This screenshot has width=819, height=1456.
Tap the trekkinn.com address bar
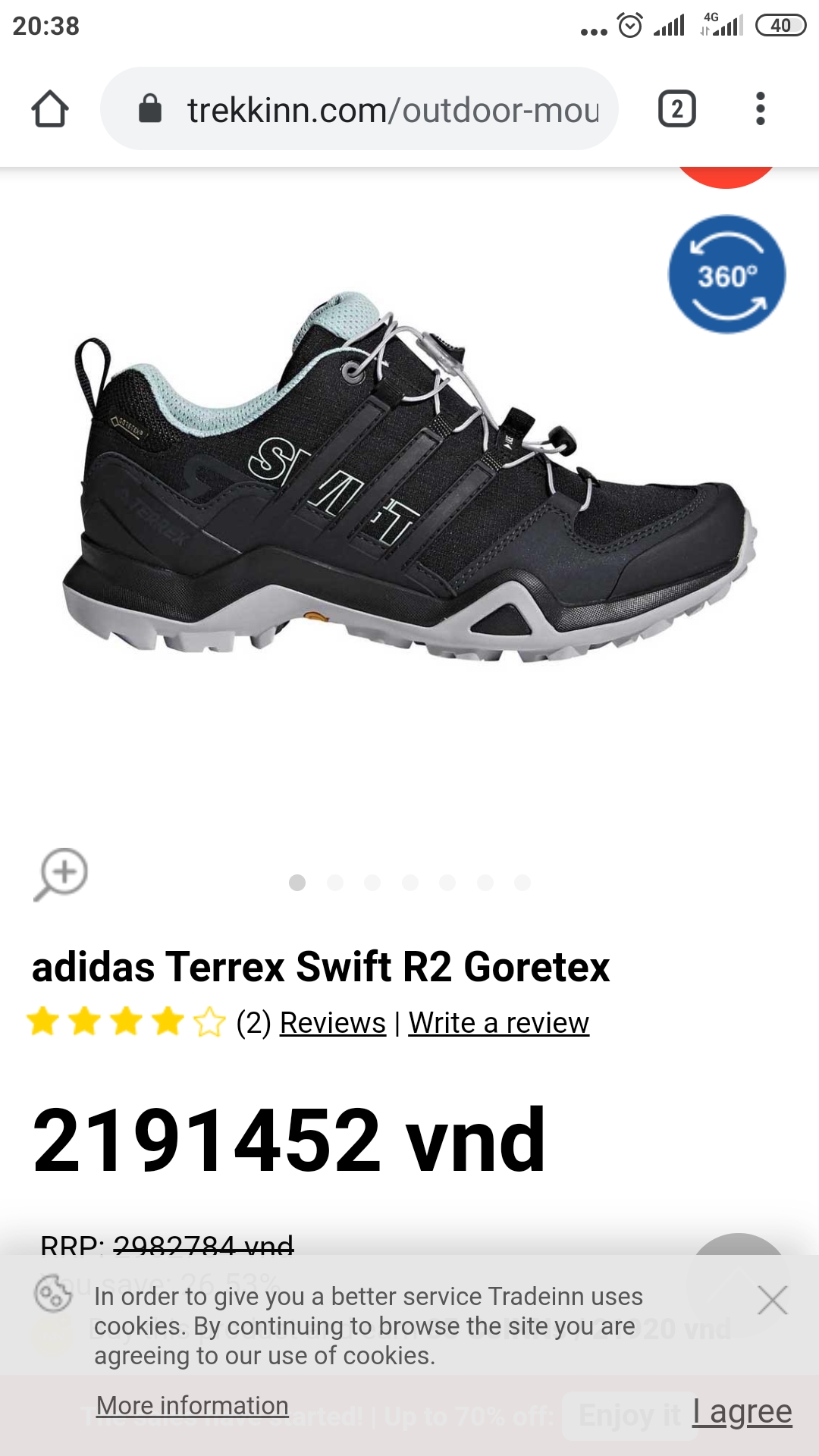359,109
